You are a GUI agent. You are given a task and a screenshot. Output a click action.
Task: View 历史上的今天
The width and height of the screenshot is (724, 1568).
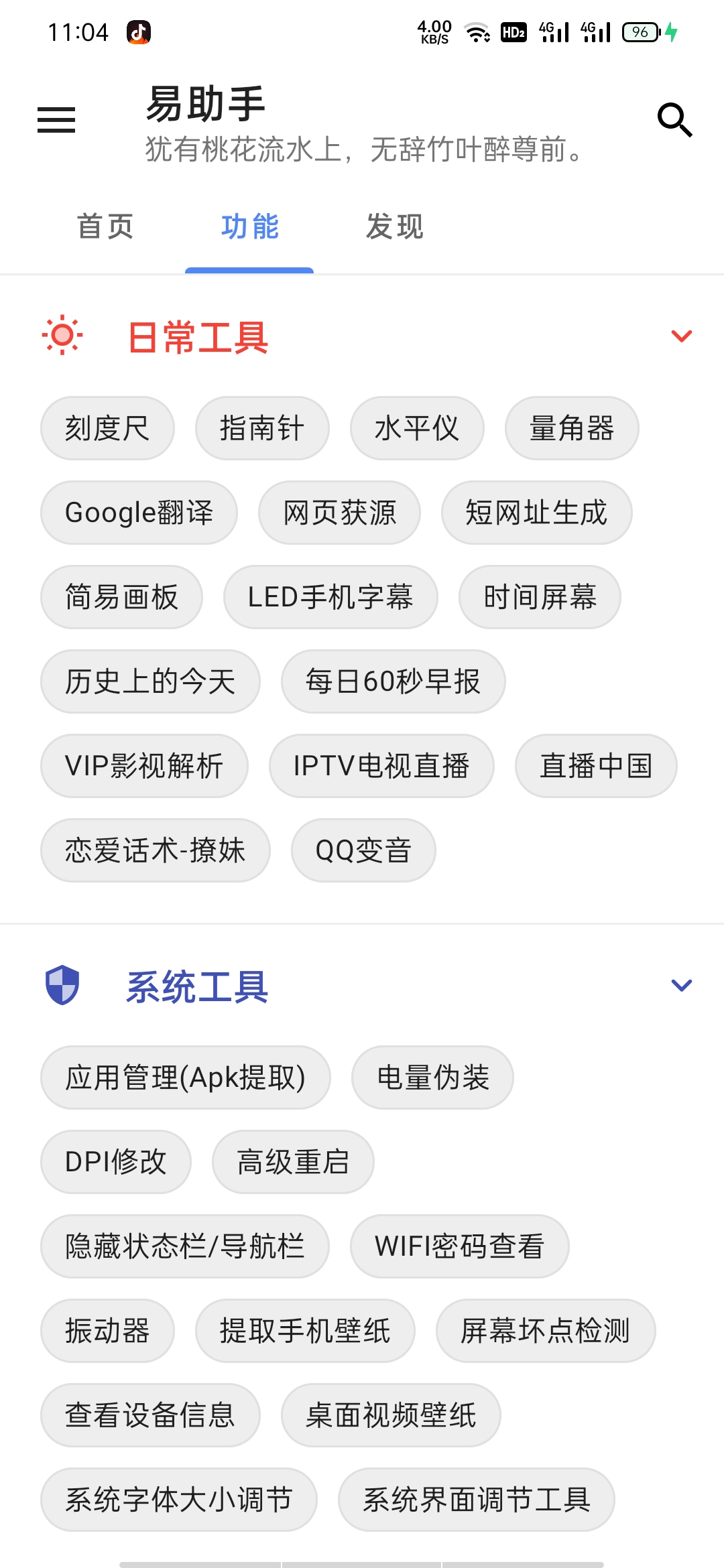[150, 681]
